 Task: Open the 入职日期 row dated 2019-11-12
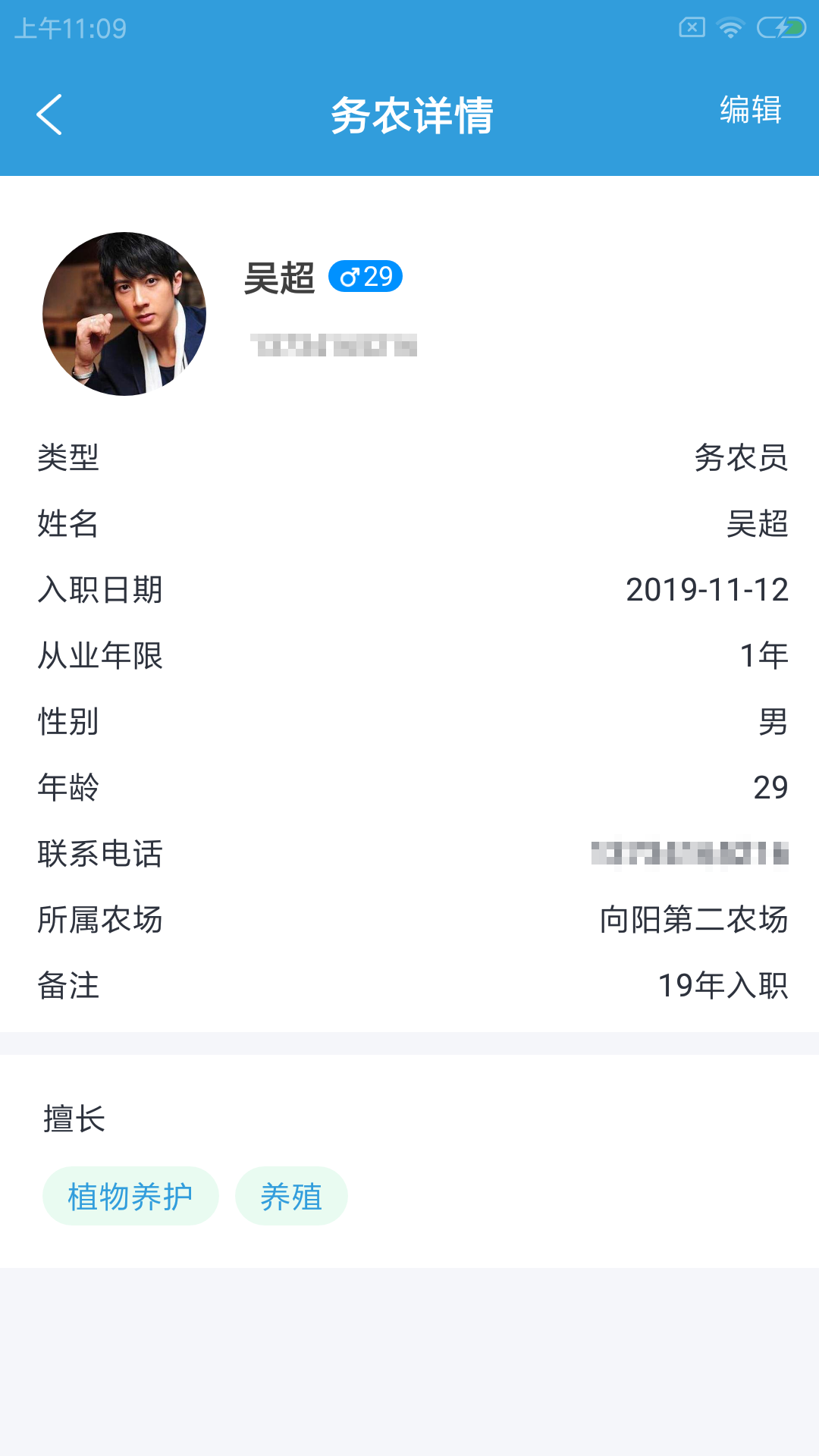(409, 591)
